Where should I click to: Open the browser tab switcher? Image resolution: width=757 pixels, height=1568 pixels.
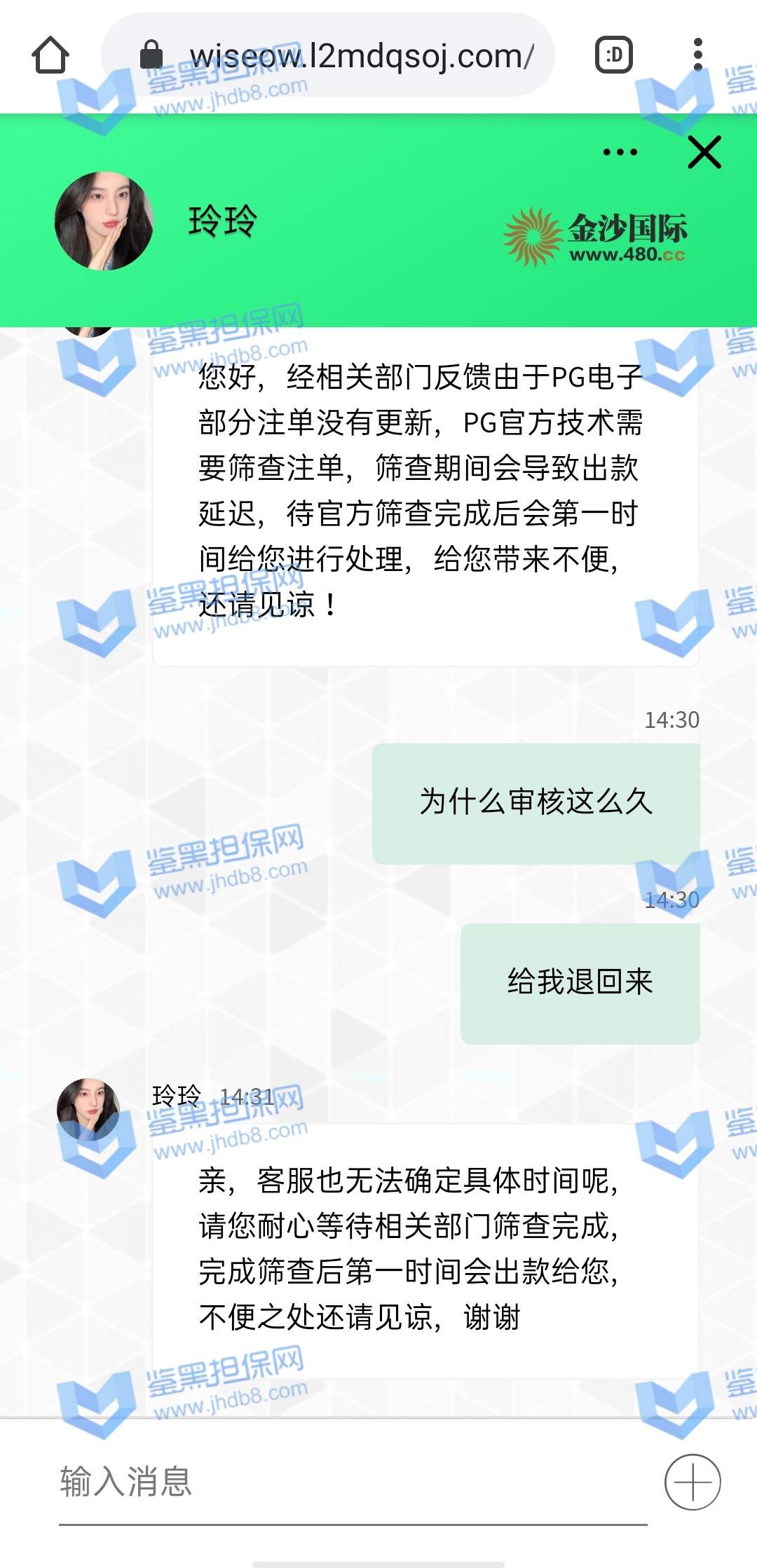coord(614,55)
